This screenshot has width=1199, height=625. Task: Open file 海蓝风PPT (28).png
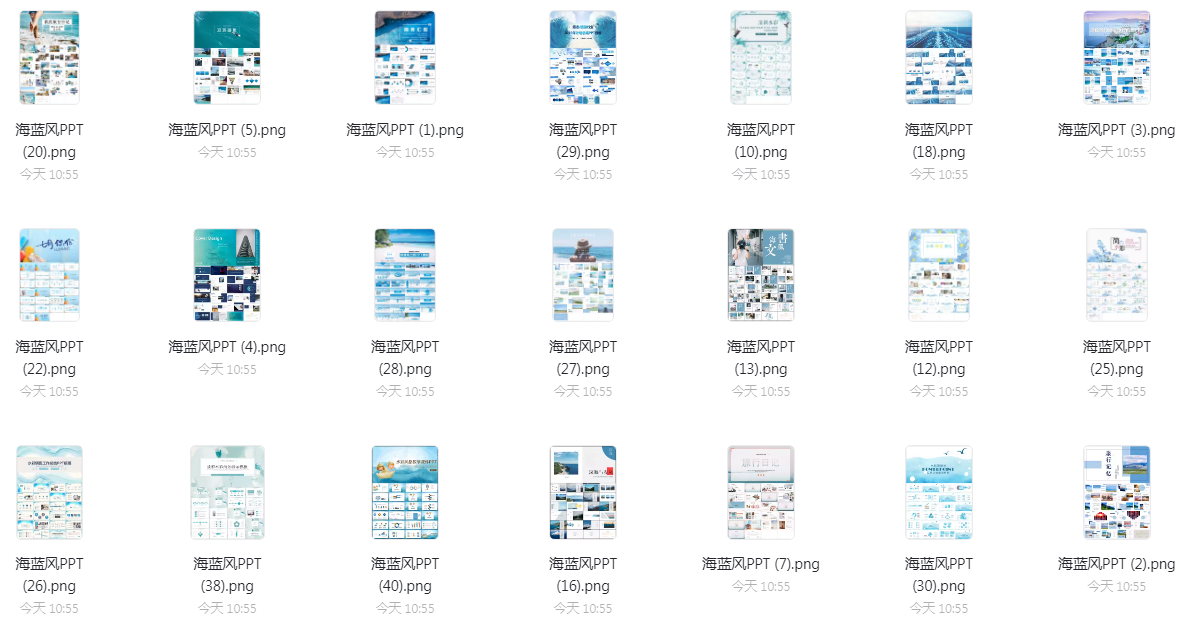point(405,275)
